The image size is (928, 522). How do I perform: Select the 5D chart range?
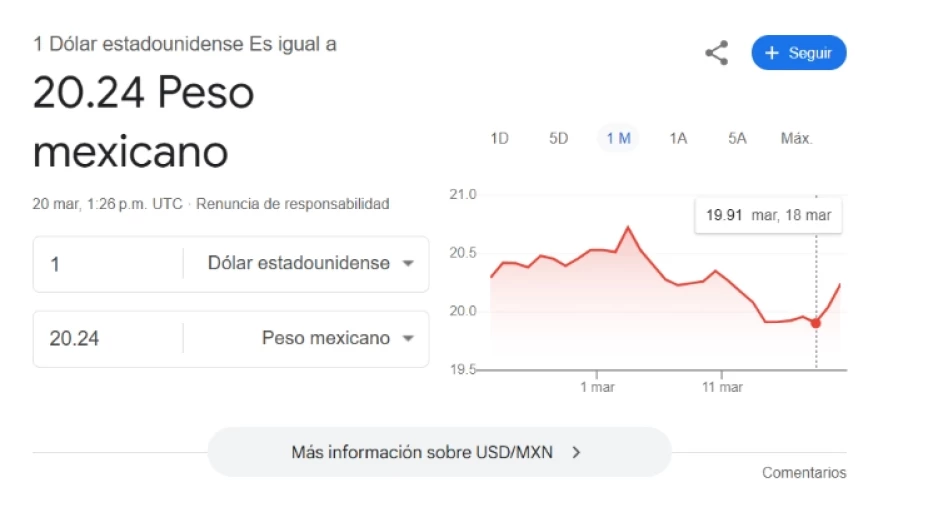pyautogui.click(x=558, y=139)
